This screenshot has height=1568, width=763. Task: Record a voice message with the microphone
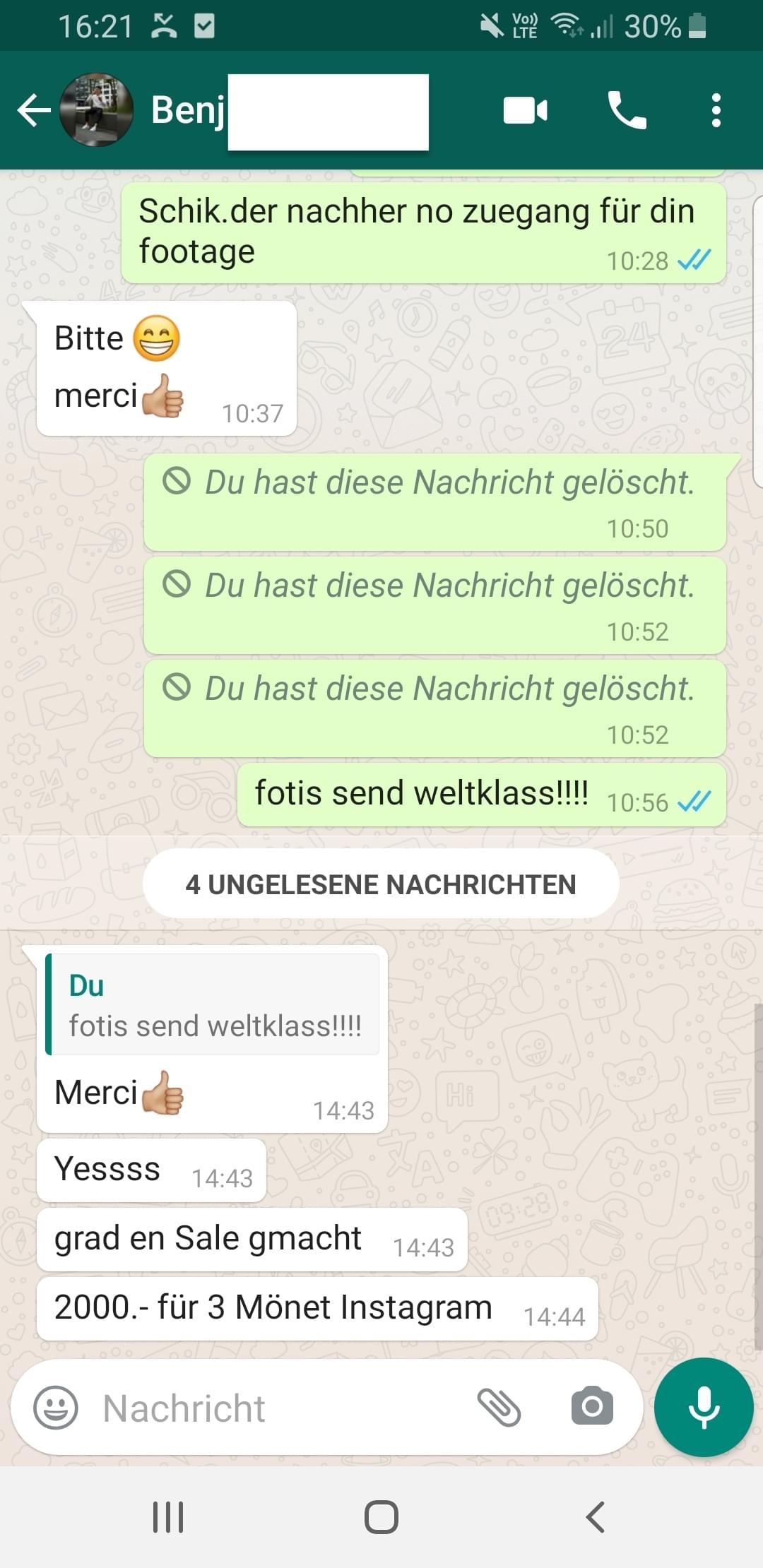pyautogui.click(x=704, y=1406)
